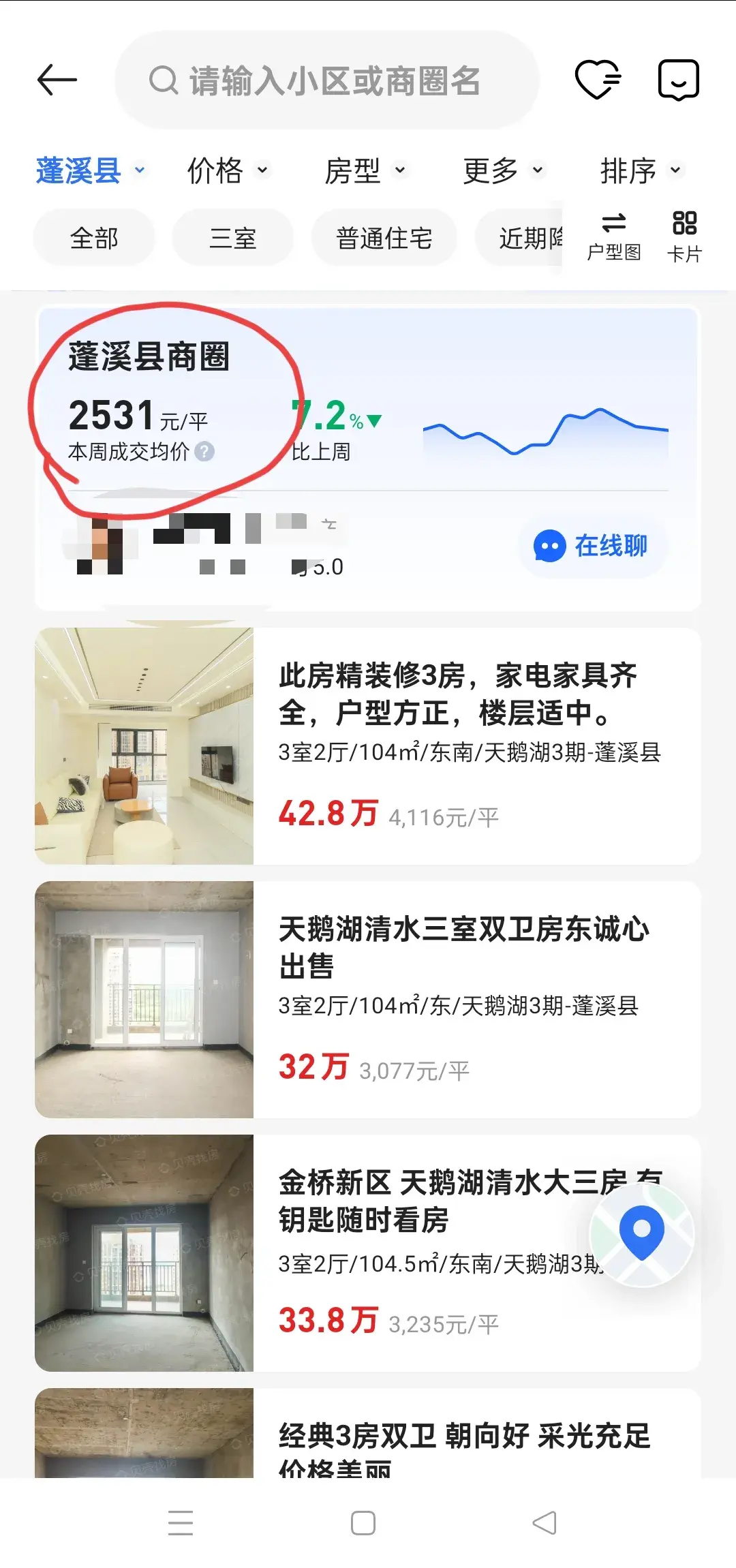Go back using the top arrow
Screen dimensions: 736x1568
(x=57, y=80)
